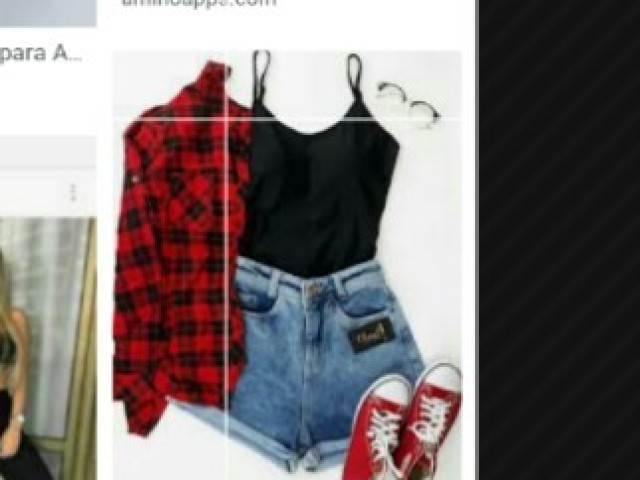The width and height of the screenshot is (640, 480).
Task: Open the blonde woman image result
Action: point(45,350)
